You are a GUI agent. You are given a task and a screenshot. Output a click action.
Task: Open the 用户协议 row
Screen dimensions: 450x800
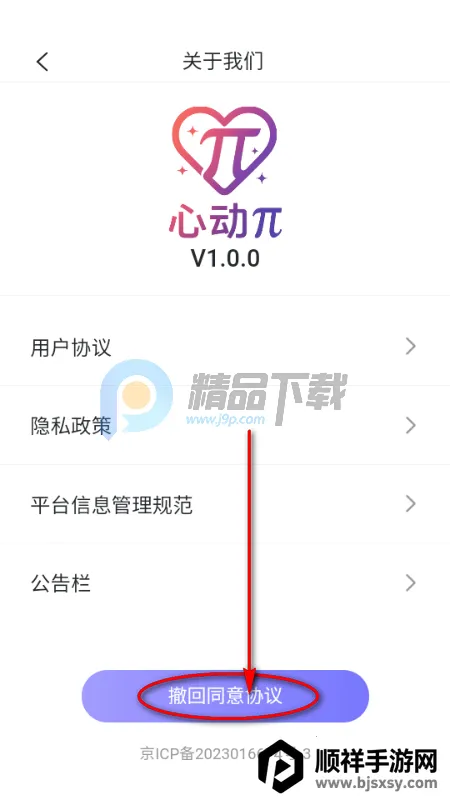[x=225, y=347]
